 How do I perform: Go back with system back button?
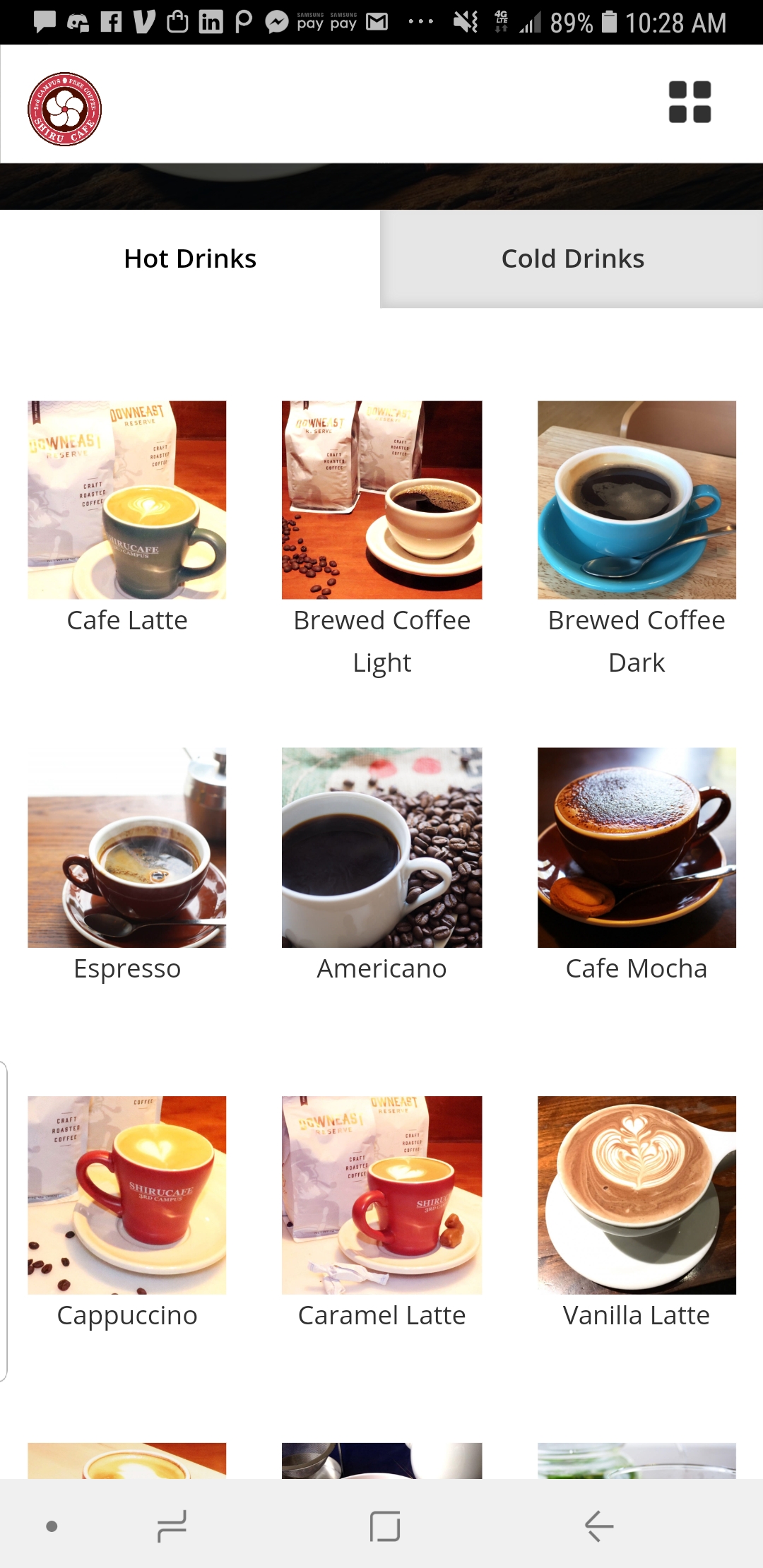pos(599,1526)
